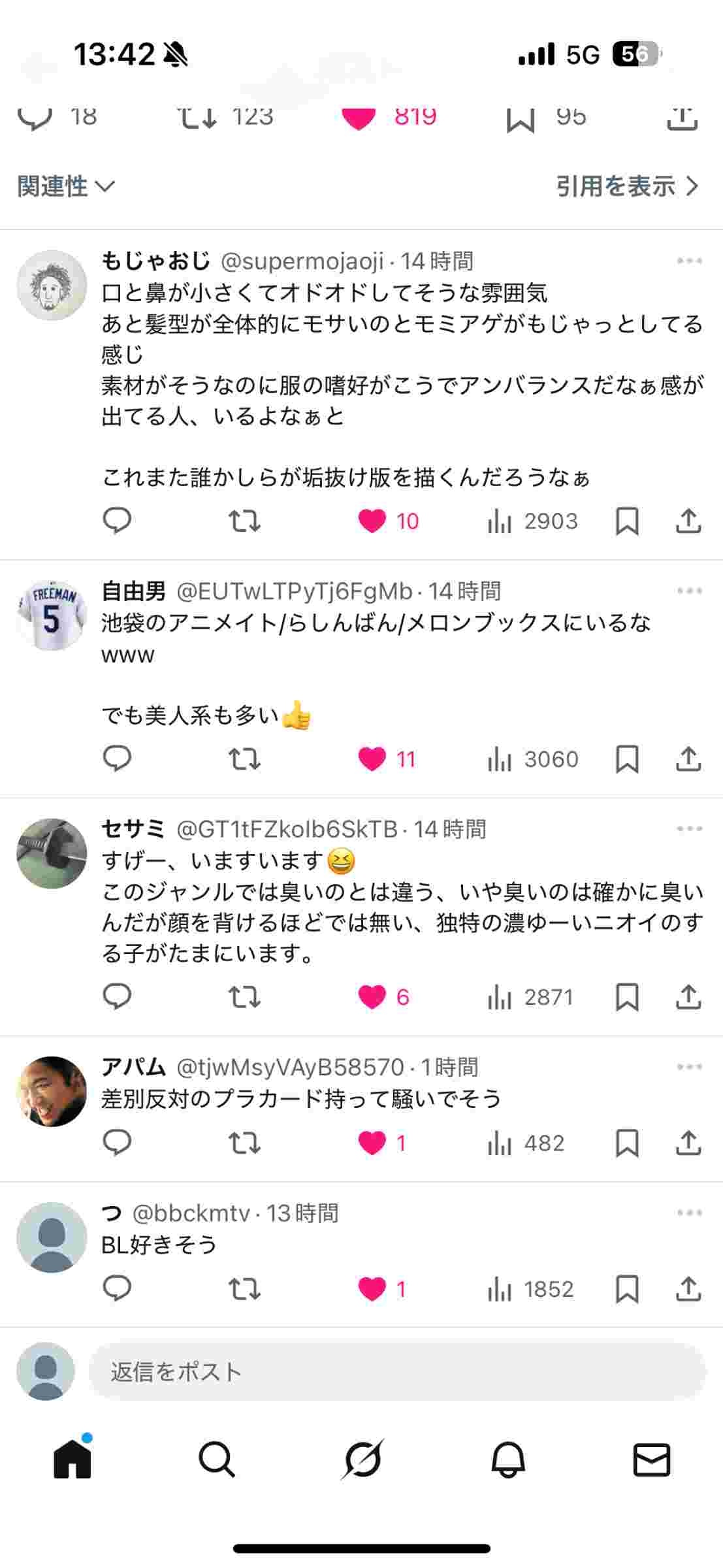Share セサミ's reply

pos(688,997)
